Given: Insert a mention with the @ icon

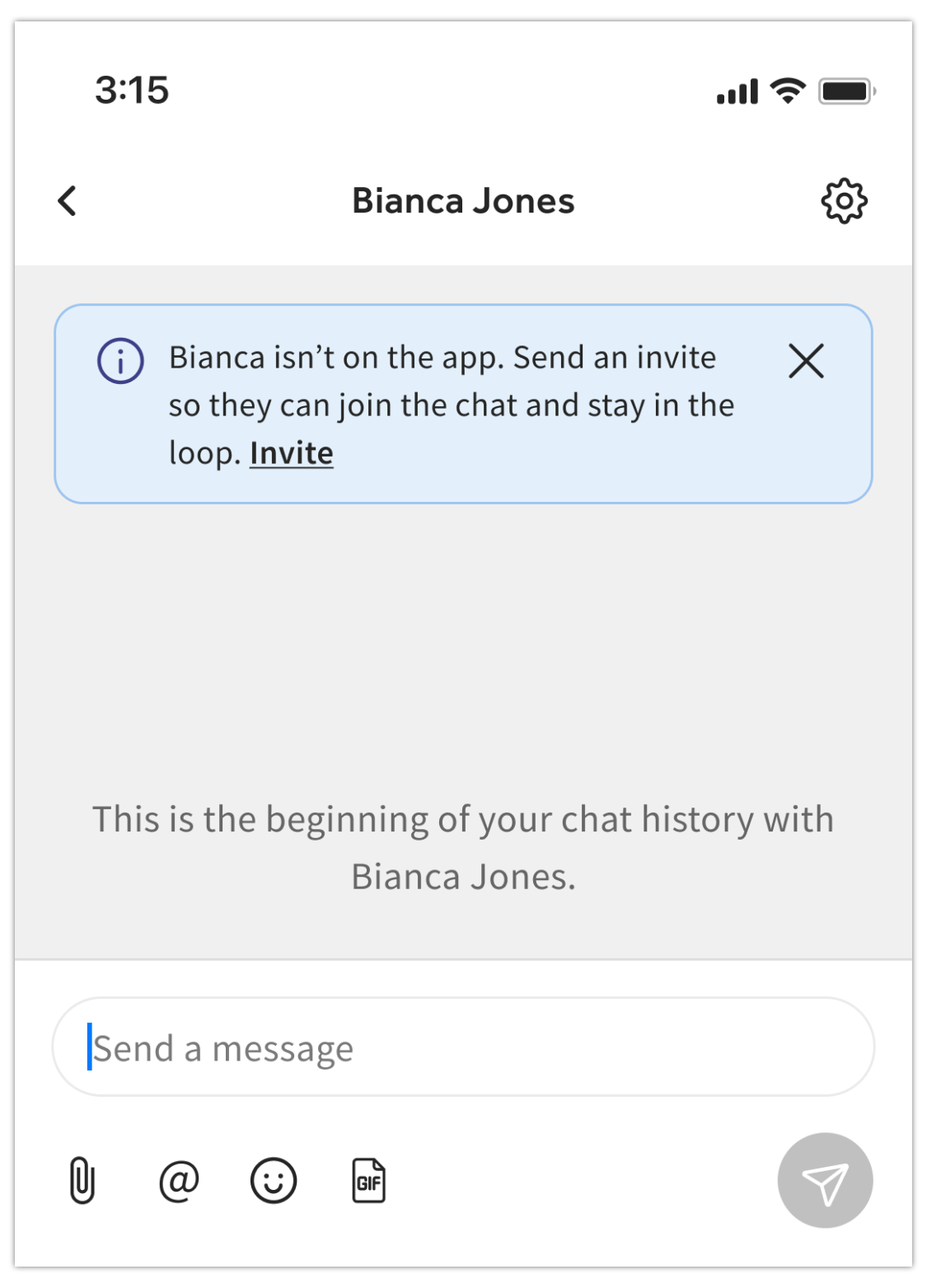Looking at the screenshot, I should [179, 1181].
